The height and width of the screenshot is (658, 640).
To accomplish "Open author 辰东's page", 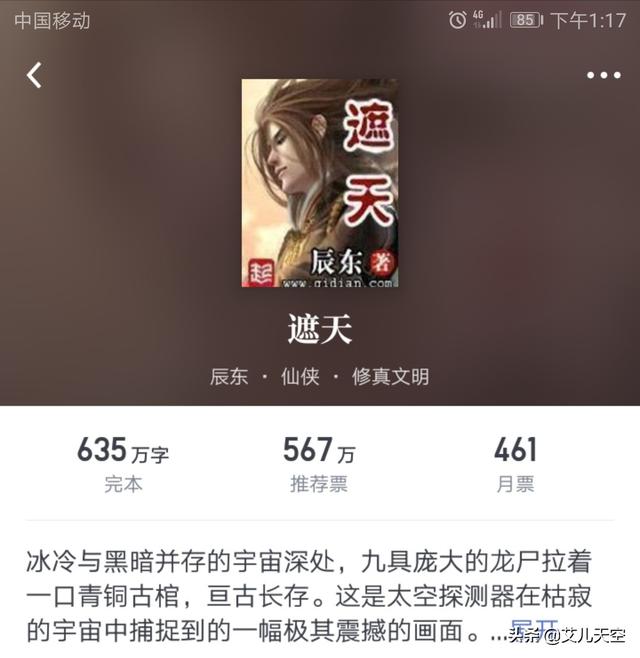I will pos(227,377).
